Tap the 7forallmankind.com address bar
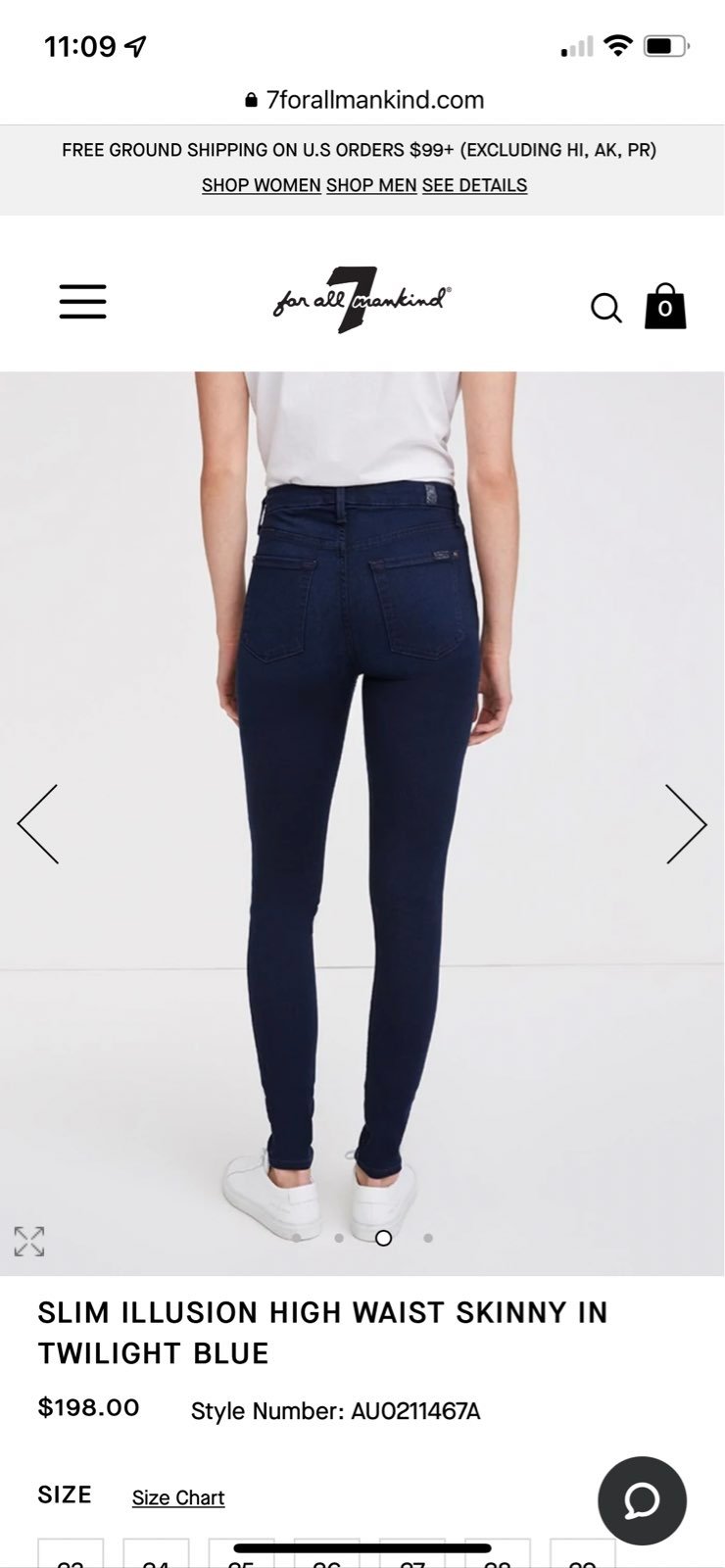The height and width of the screenshot is (1568, 725). click(x=364, y=100)
